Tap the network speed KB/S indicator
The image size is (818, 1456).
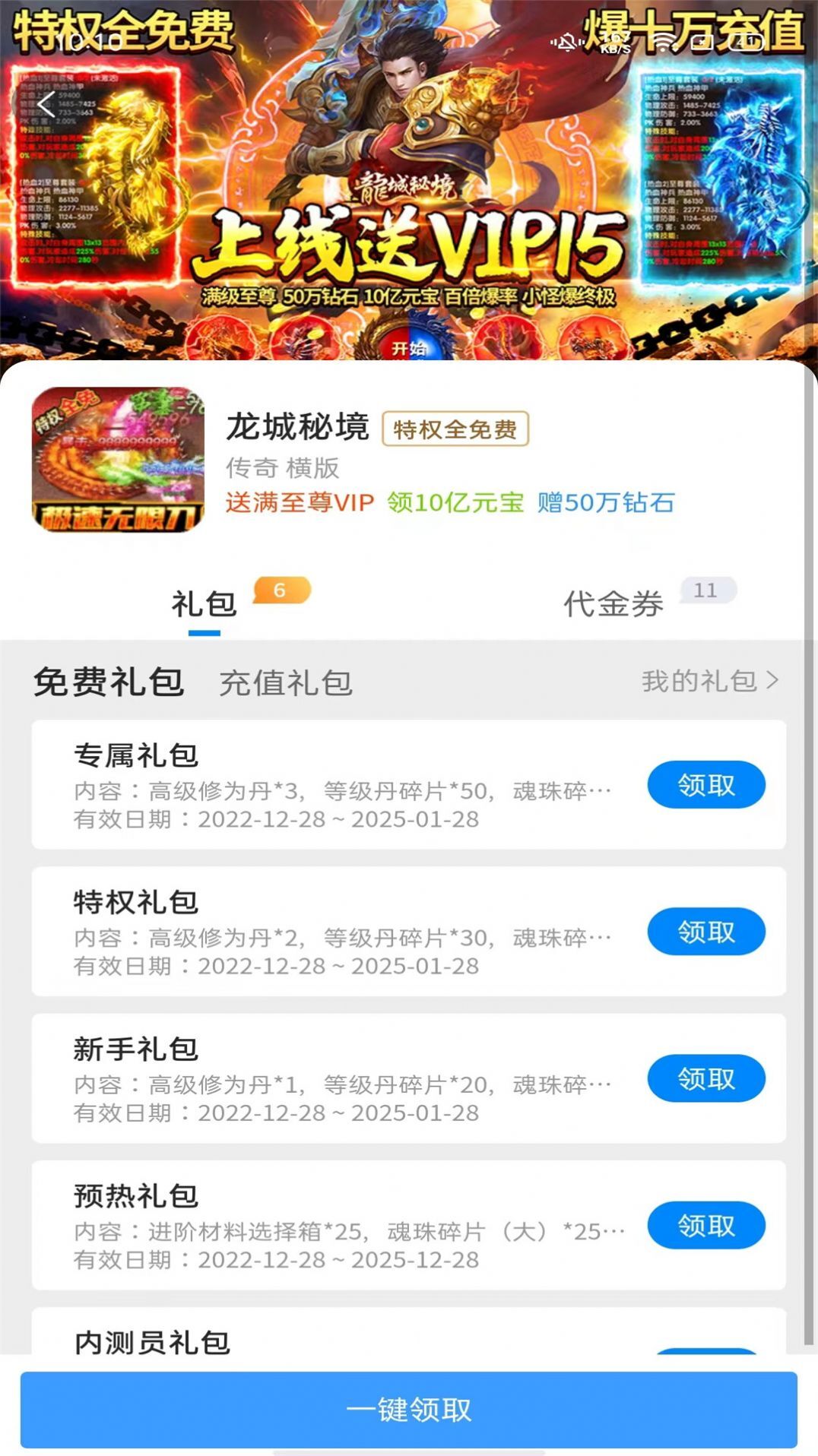coord(616,43)
